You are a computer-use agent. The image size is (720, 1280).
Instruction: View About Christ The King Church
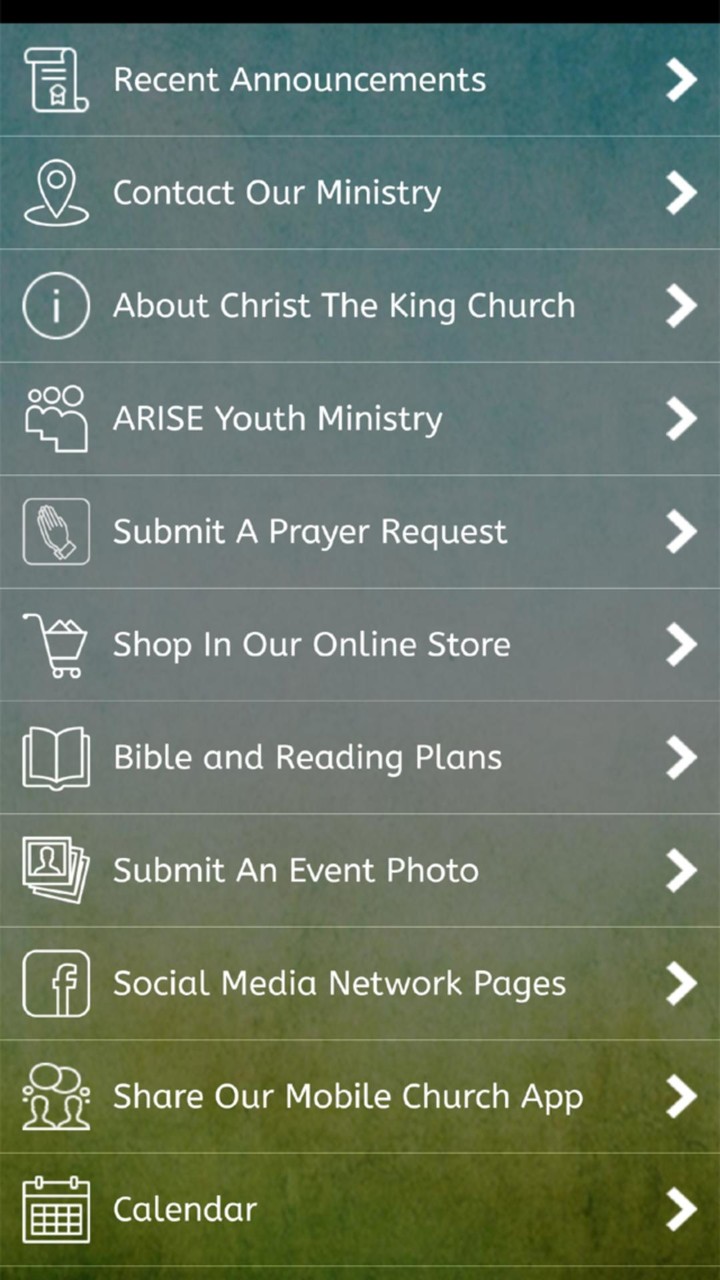point(360,305)
